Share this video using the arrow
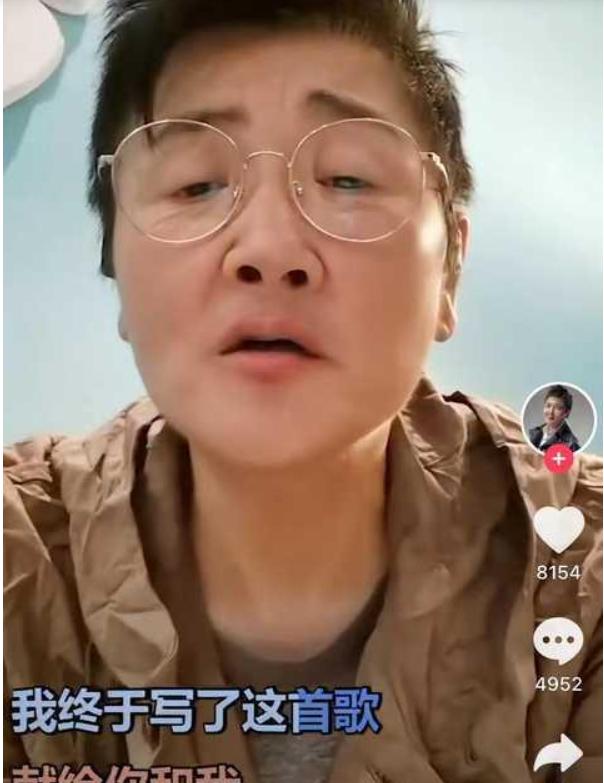This screenshot has height=783, width=604. (x=560, y=753)
